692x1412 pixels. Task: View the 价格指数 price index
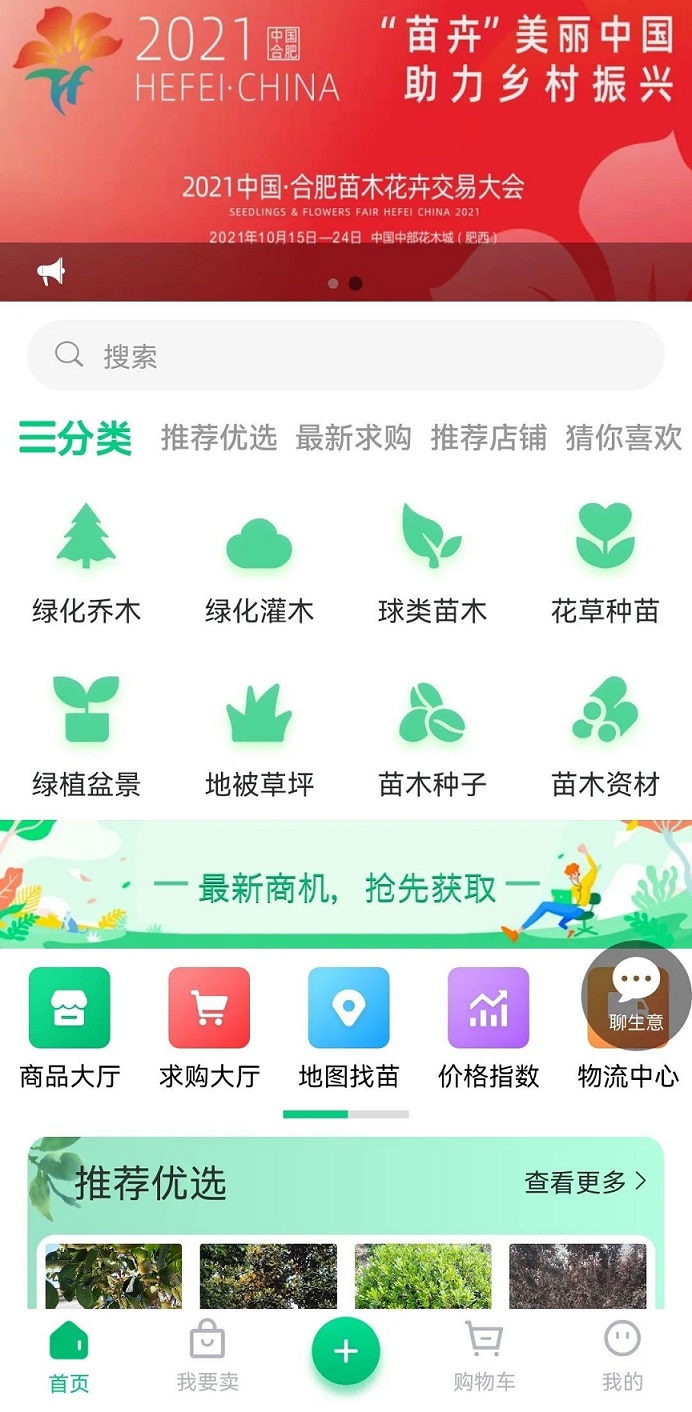point(488,1028)
